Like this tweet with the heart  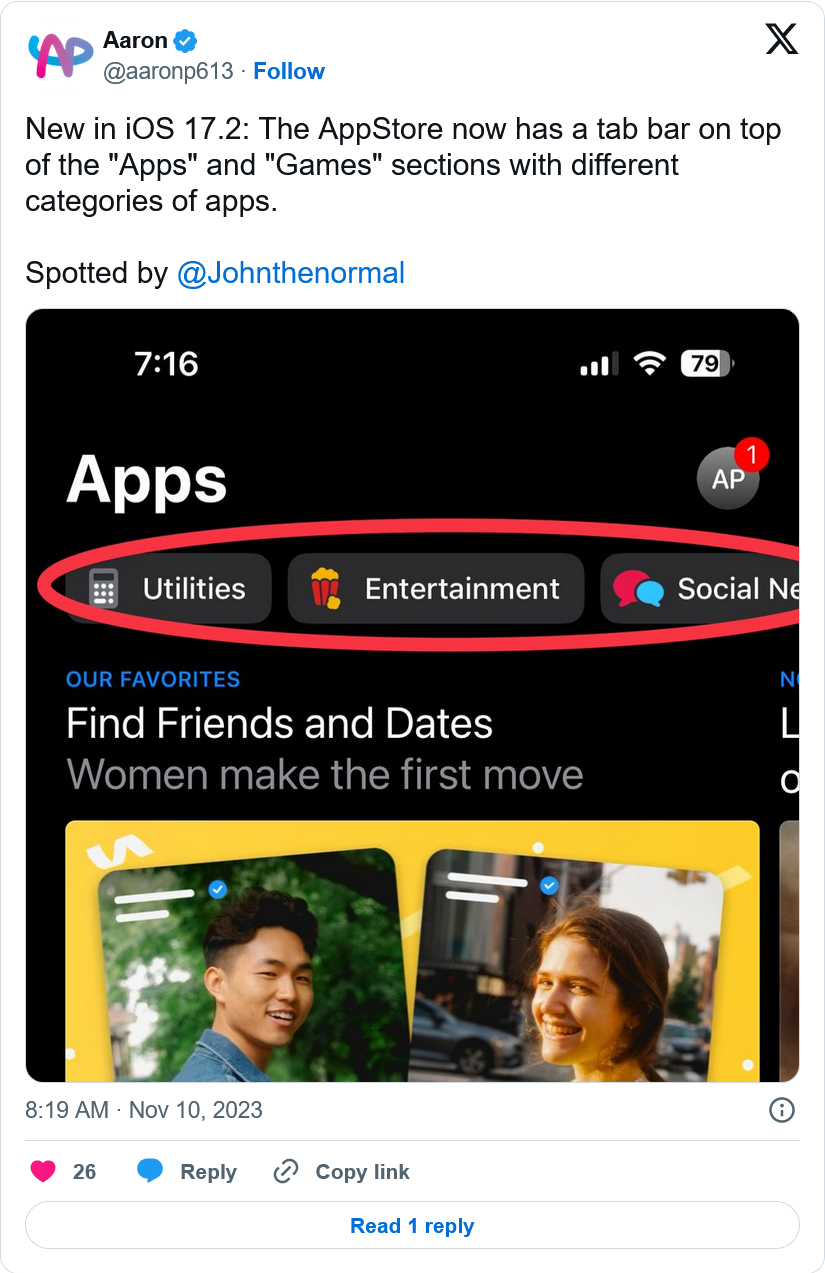pos(43,1172)
